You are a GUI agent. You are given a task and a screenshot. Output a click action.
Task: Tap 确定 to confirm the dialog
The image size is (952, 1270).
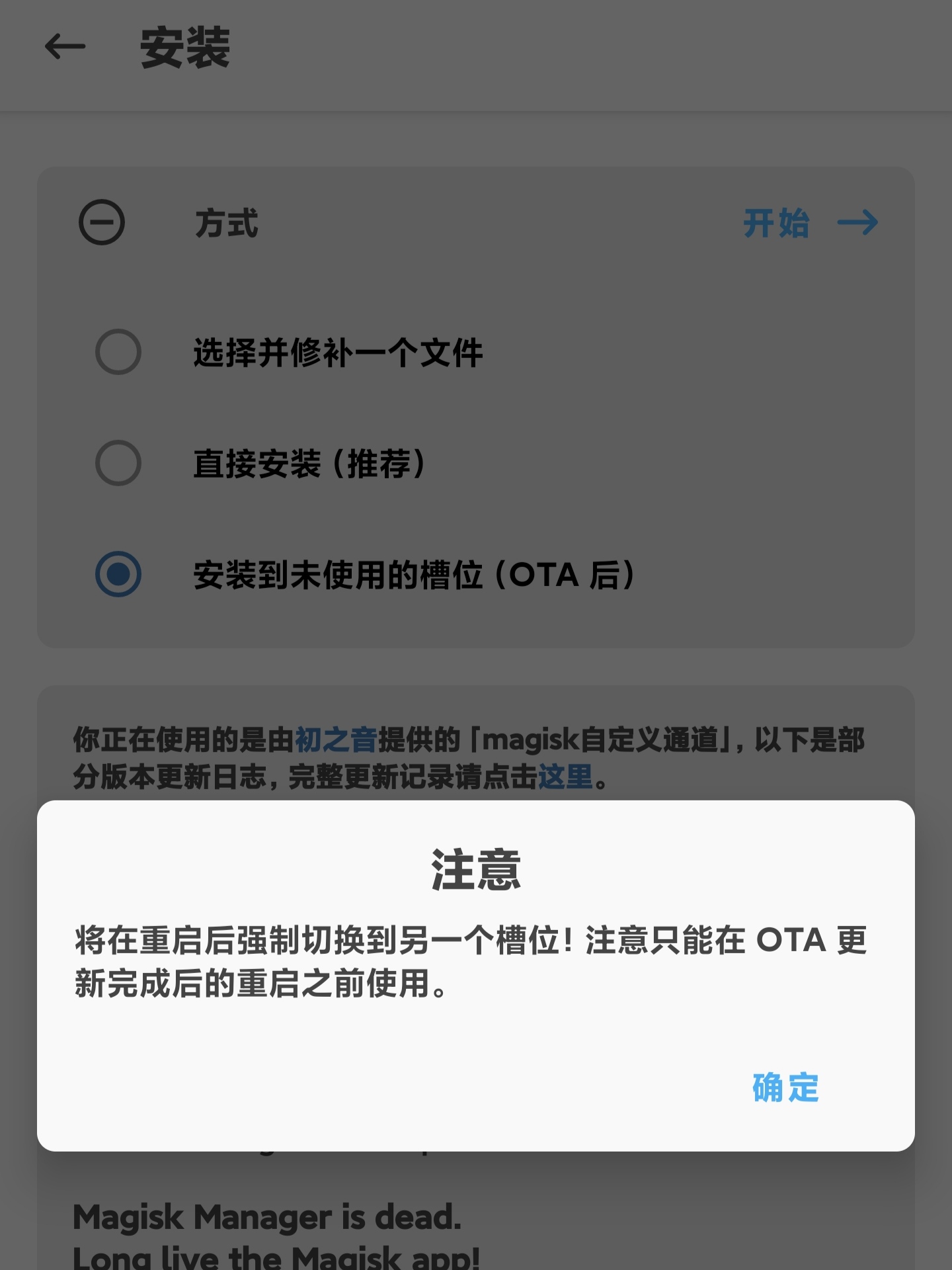[785, 1088]
